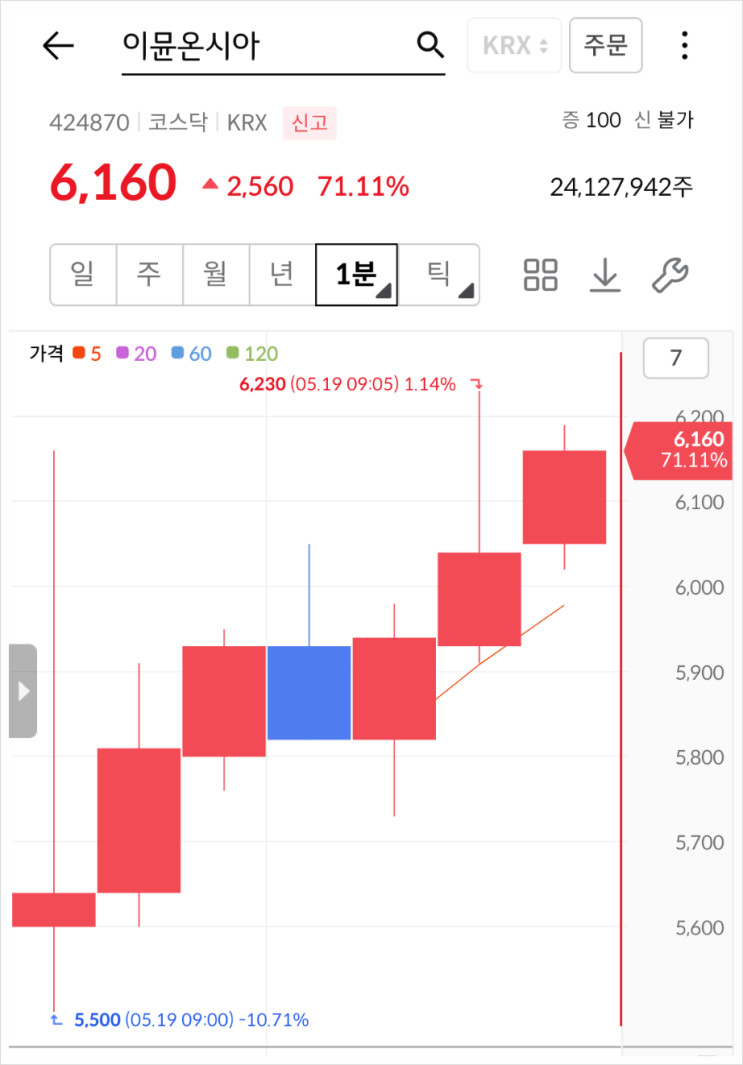Open the three-dot overflow menu
Screen dimensions: 743x1065
[685, 46]
